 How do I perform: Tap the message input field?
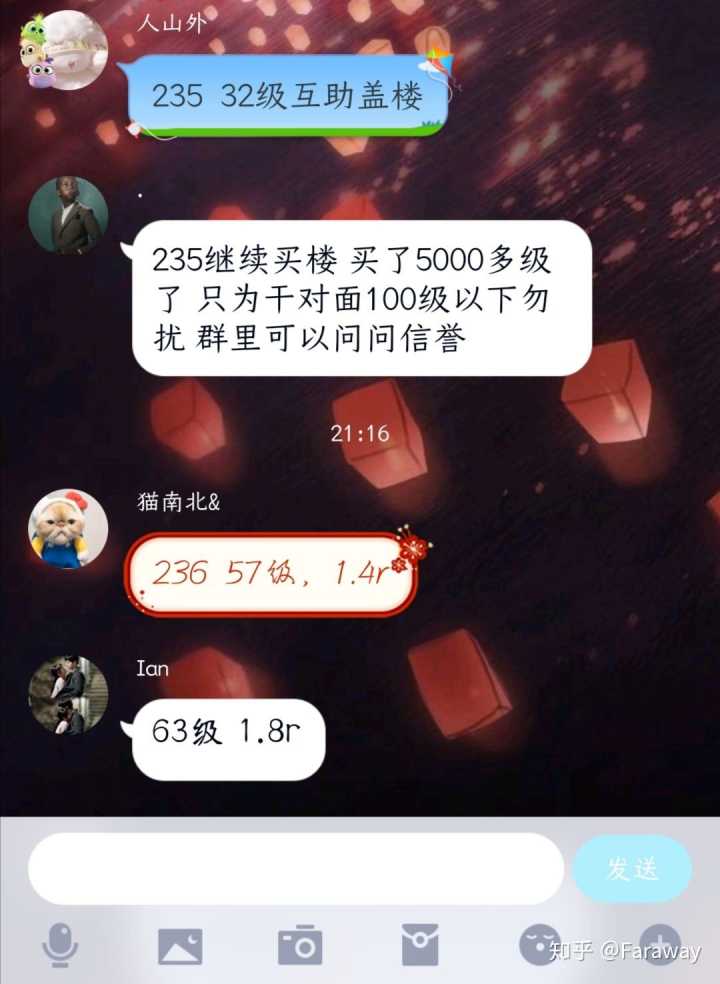[x=296, y=868]
